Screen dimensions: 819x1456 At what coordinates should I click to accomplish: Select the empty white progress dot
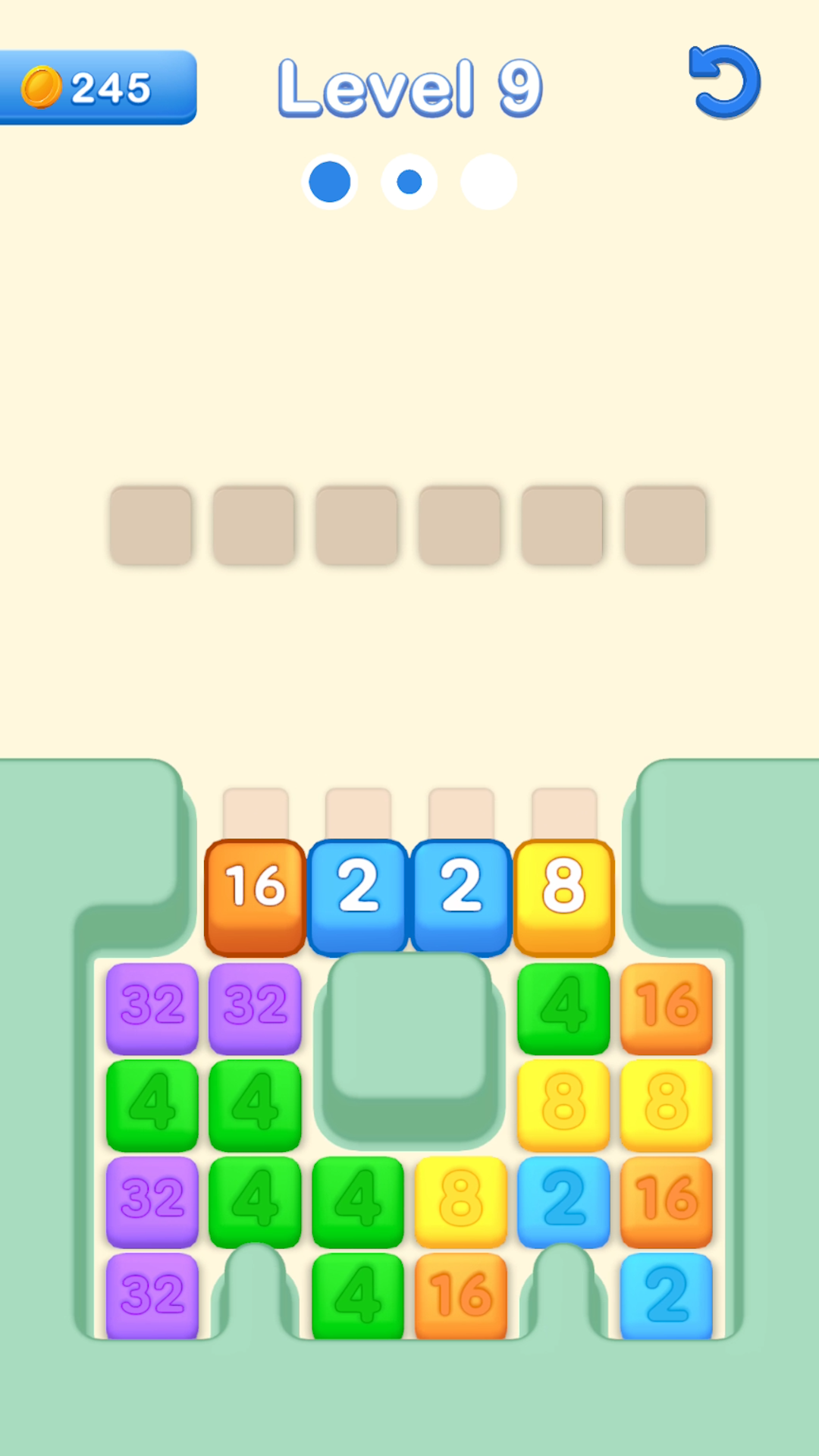488,182
